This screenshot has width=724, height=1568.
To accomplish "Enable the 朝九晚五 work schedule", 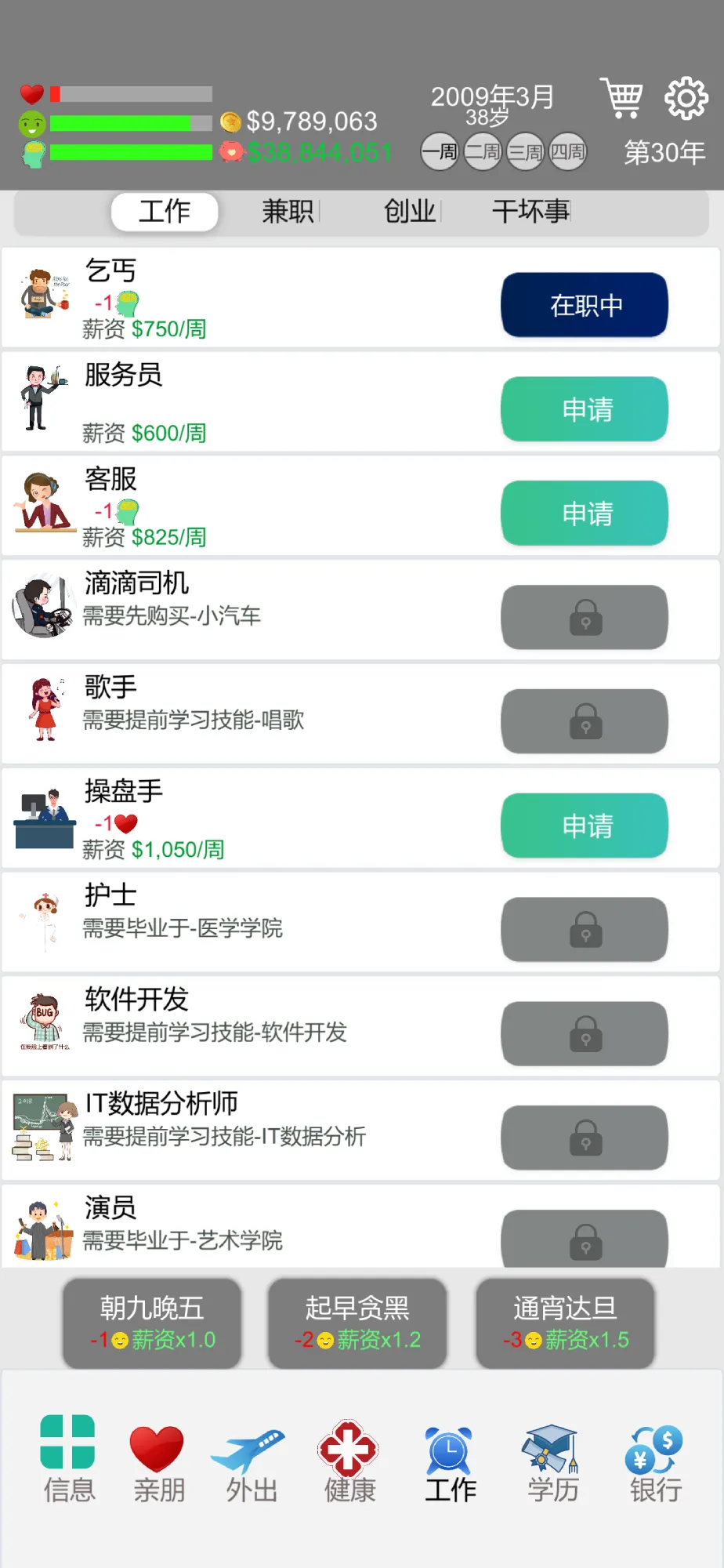I will click(151, 1323).
